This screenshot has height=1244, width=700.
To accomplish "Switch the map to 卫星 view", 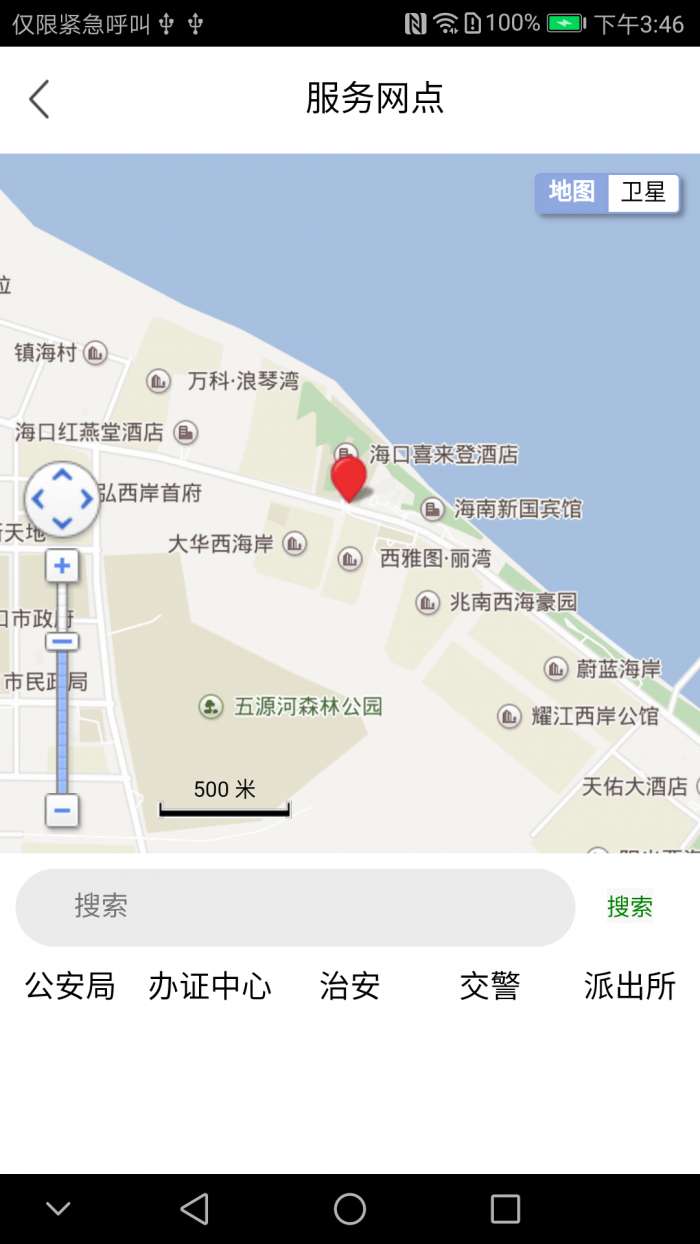I will (x=643, y=192).
